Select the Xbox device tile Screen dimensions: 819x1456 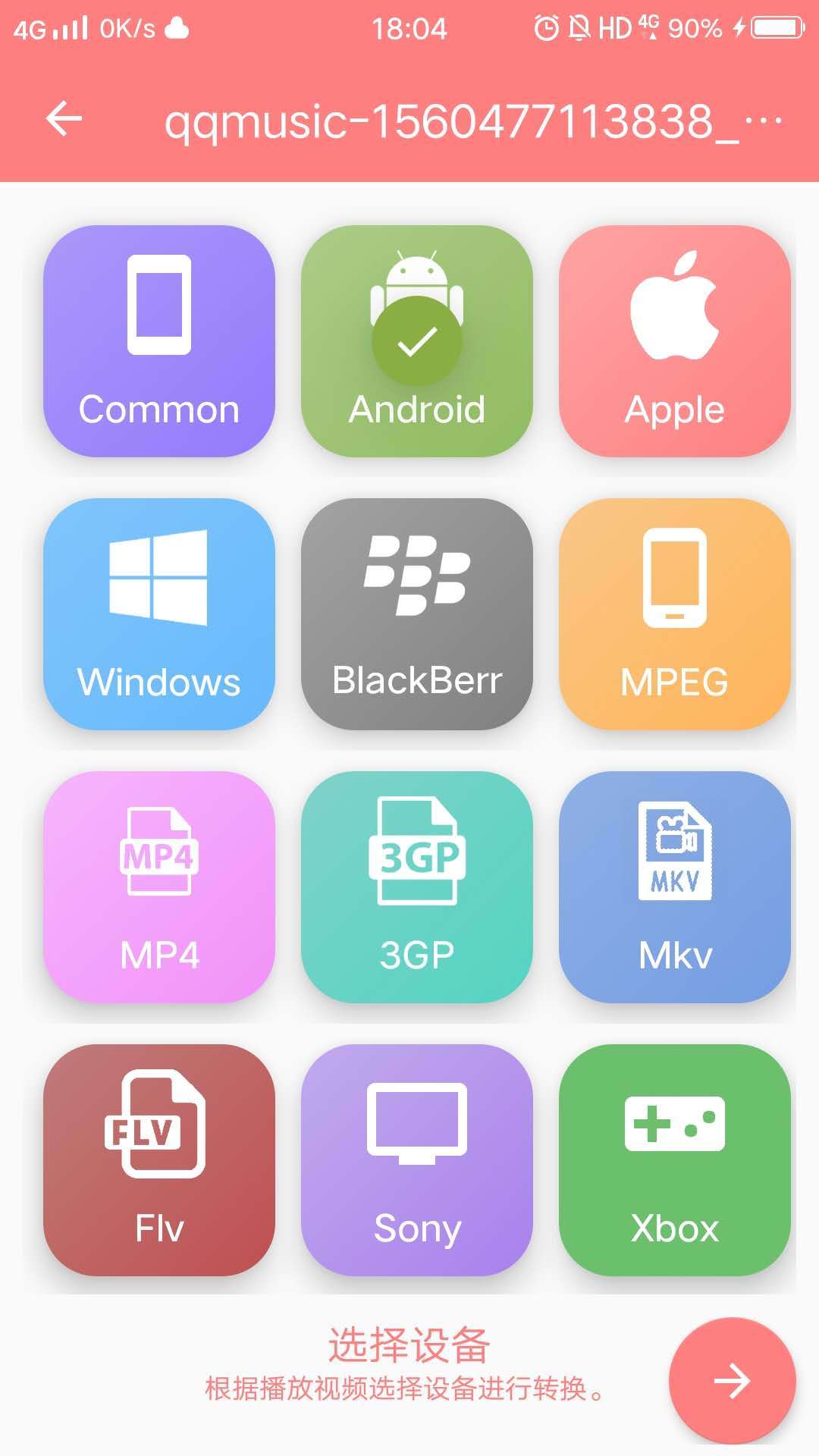tap(675, 1160)
